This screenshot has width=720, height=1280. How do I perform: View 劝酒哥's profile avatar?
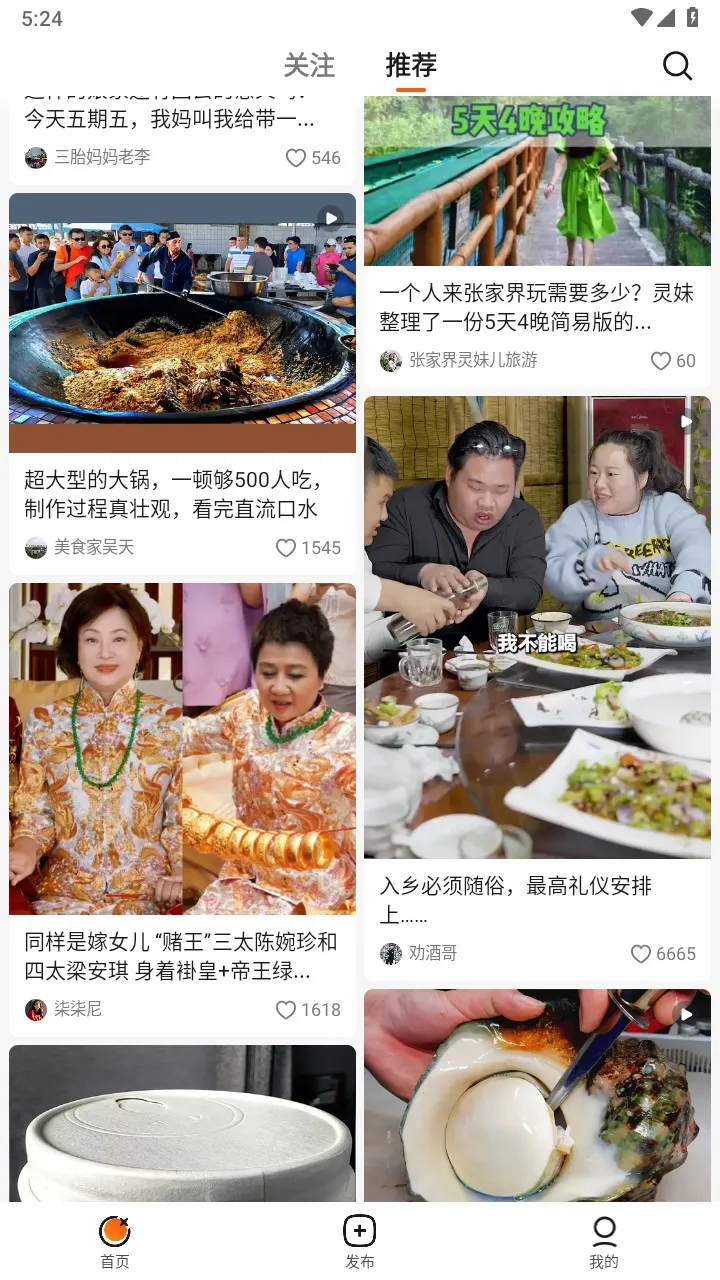(391, 954)
